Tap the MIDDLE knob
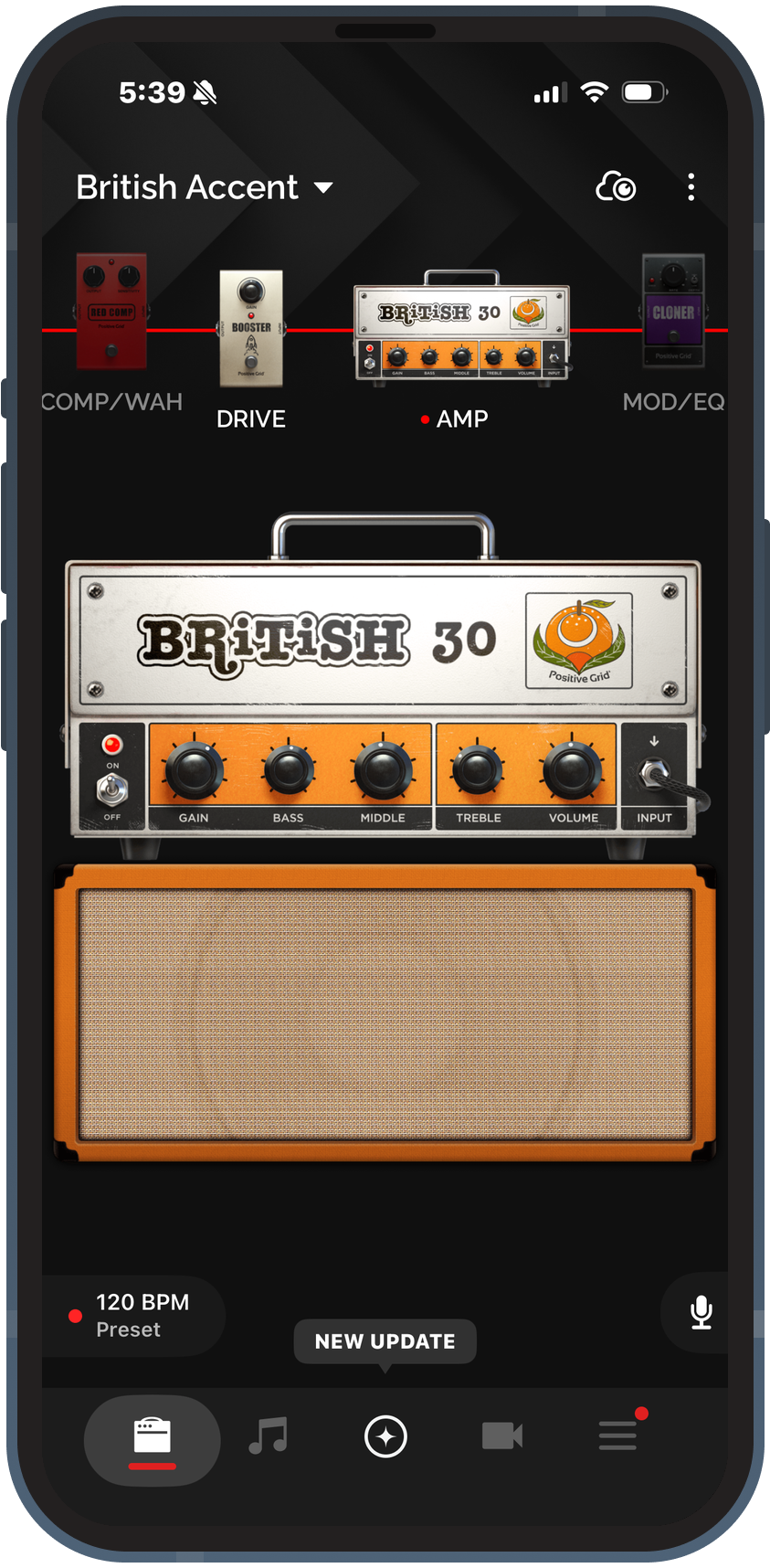 (384, 769)
